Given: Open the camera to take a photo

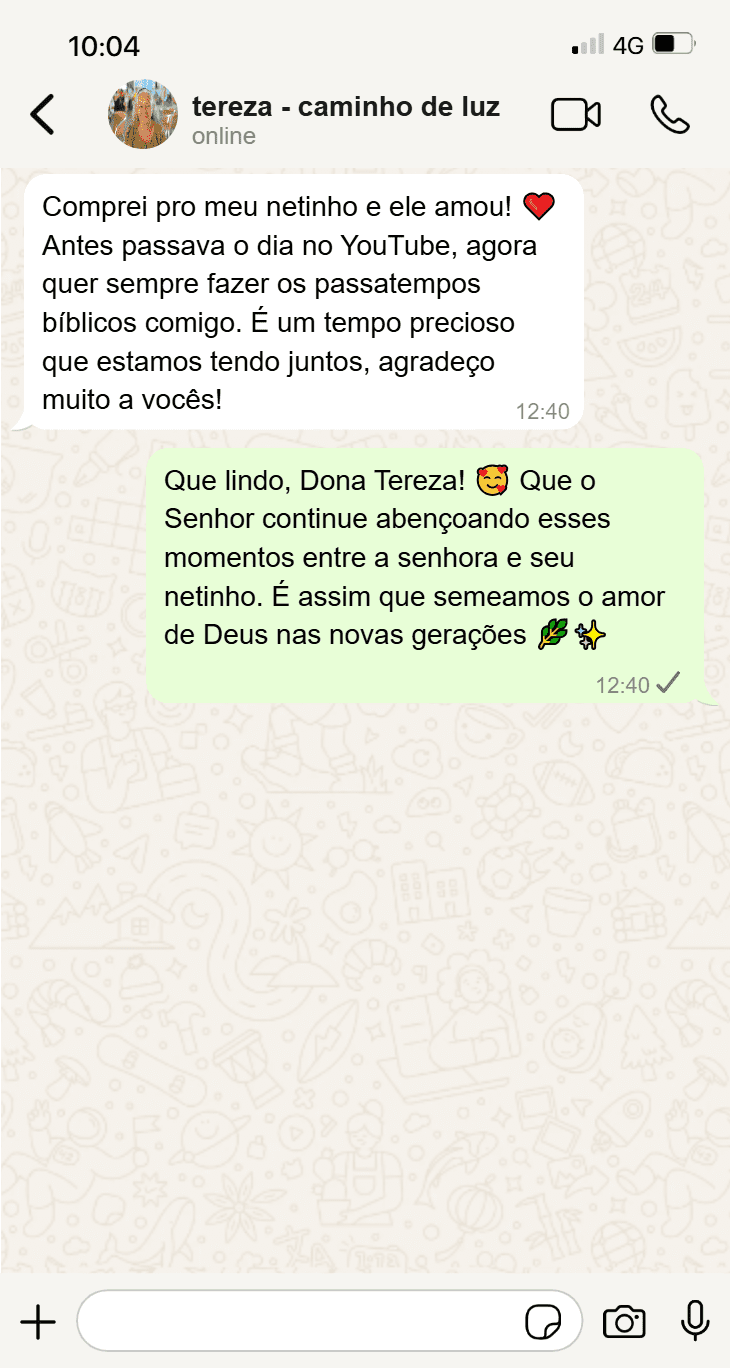Looking at the screenshot, I should [624, 1322].
